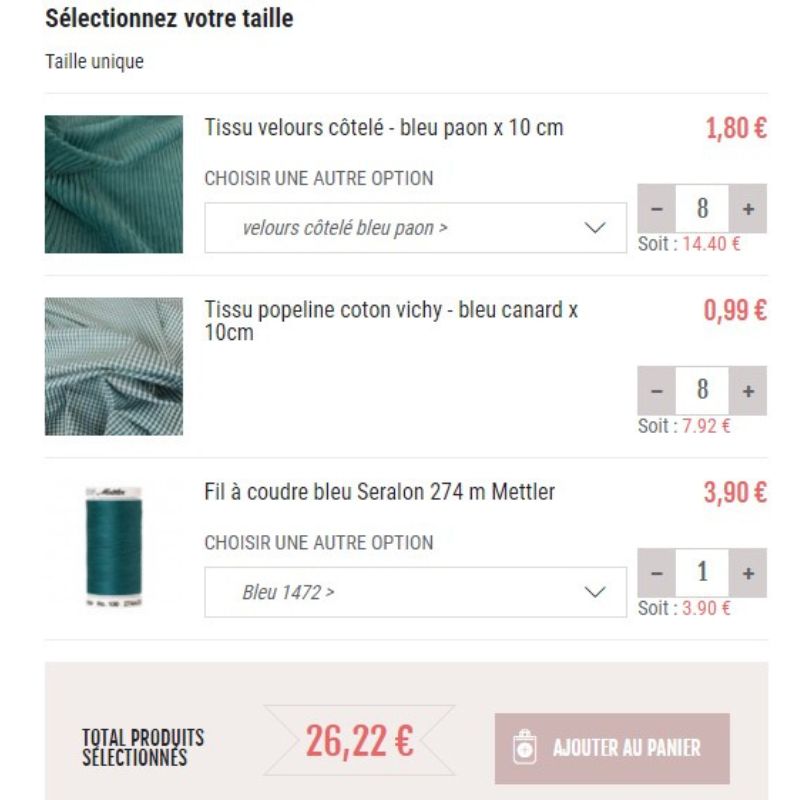View the popeline vichy fabric image
800x800 pixels.
[114, 366]
